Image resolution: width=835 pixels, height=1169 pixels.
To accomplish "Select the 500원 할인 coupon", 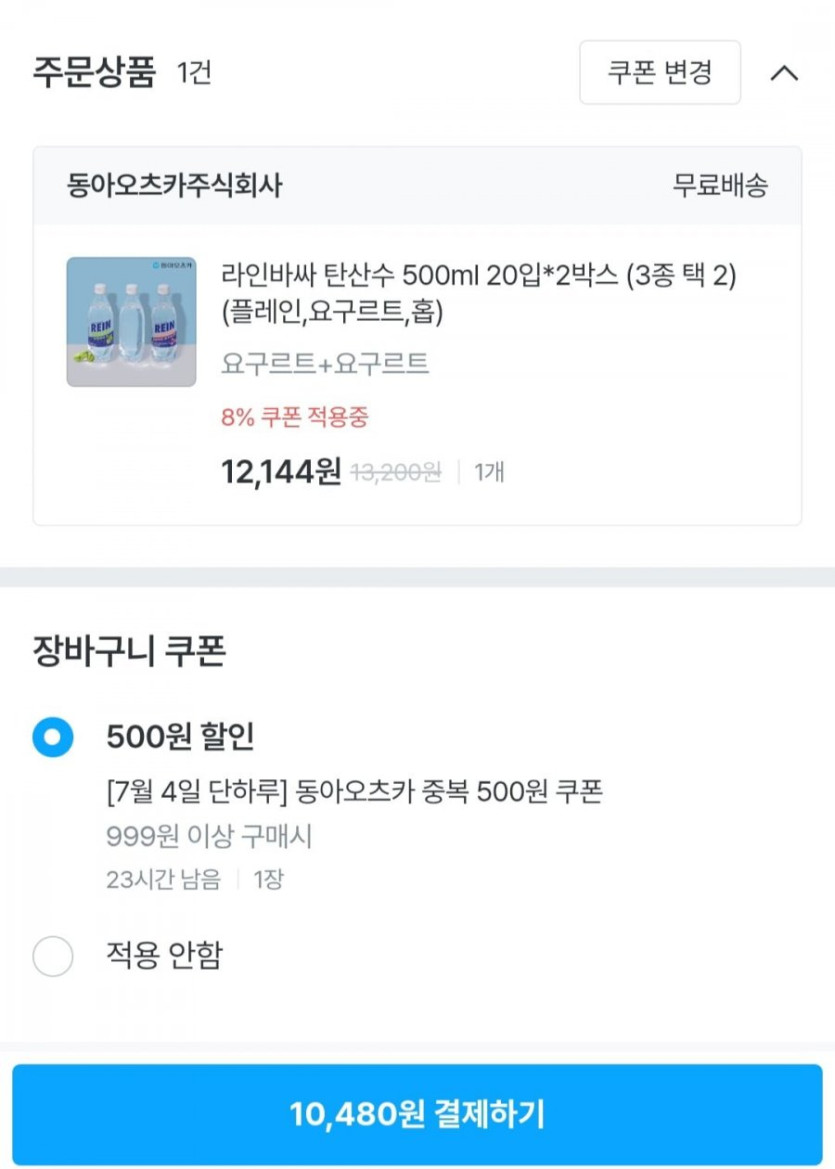I will (53, 738).
